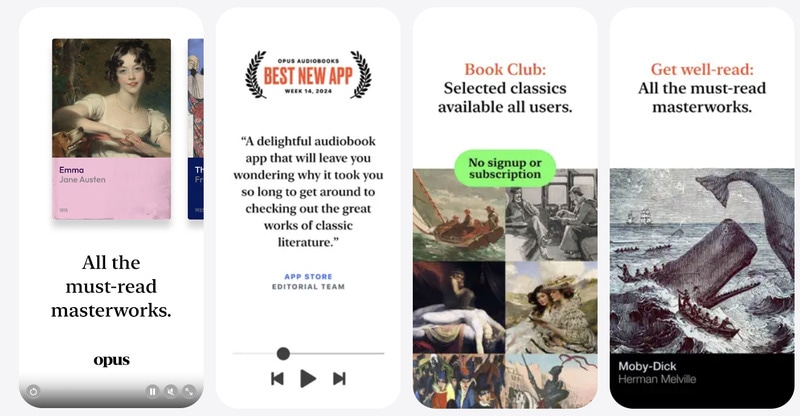The image size is (800, 416).
Task: Mute the preview video sound
Action: click(171, 391)
